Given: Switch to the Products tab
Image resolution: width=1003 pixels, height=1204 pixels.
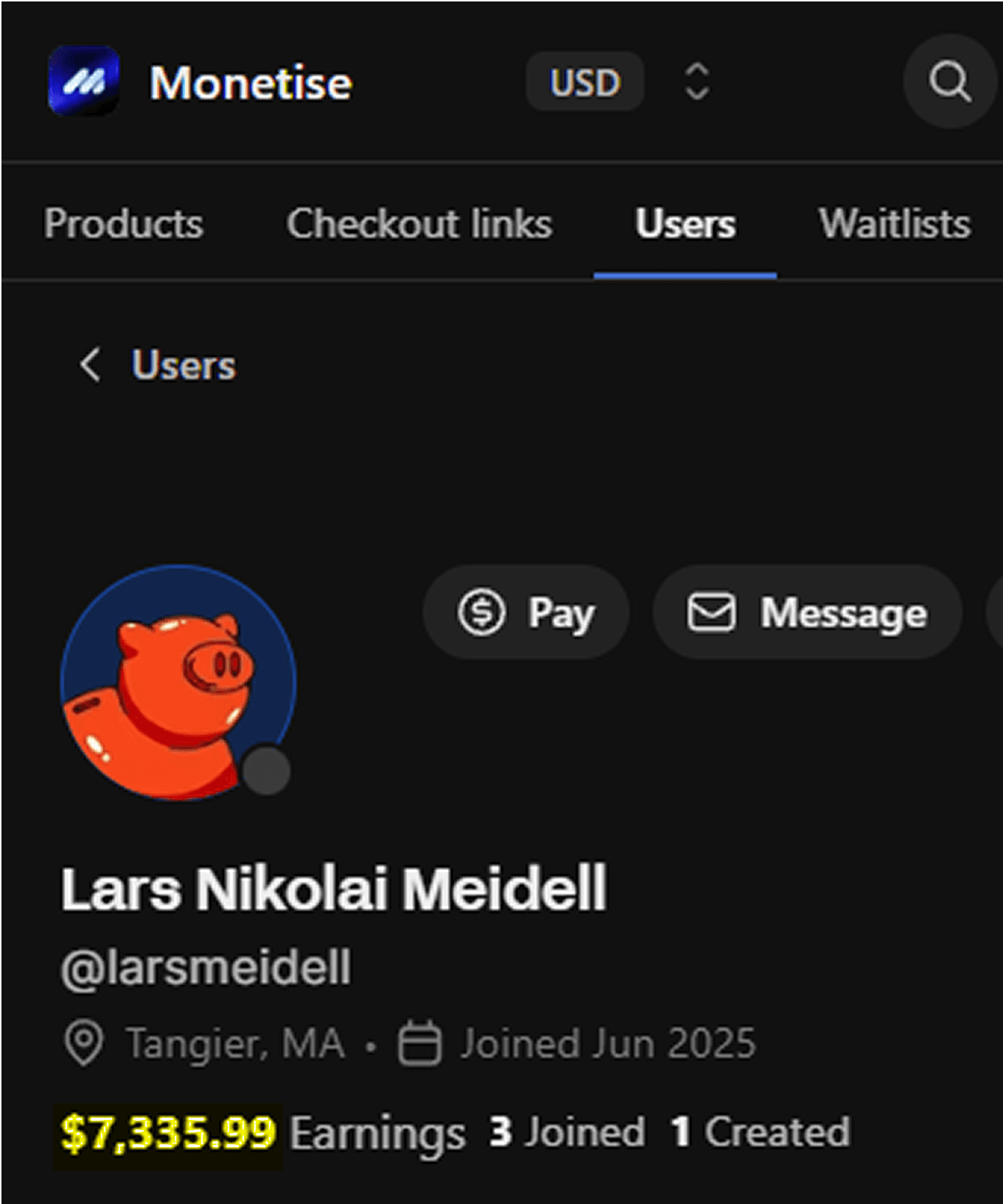Looking at the screenshot, I should pyautogui.click(x=124, y=223).
